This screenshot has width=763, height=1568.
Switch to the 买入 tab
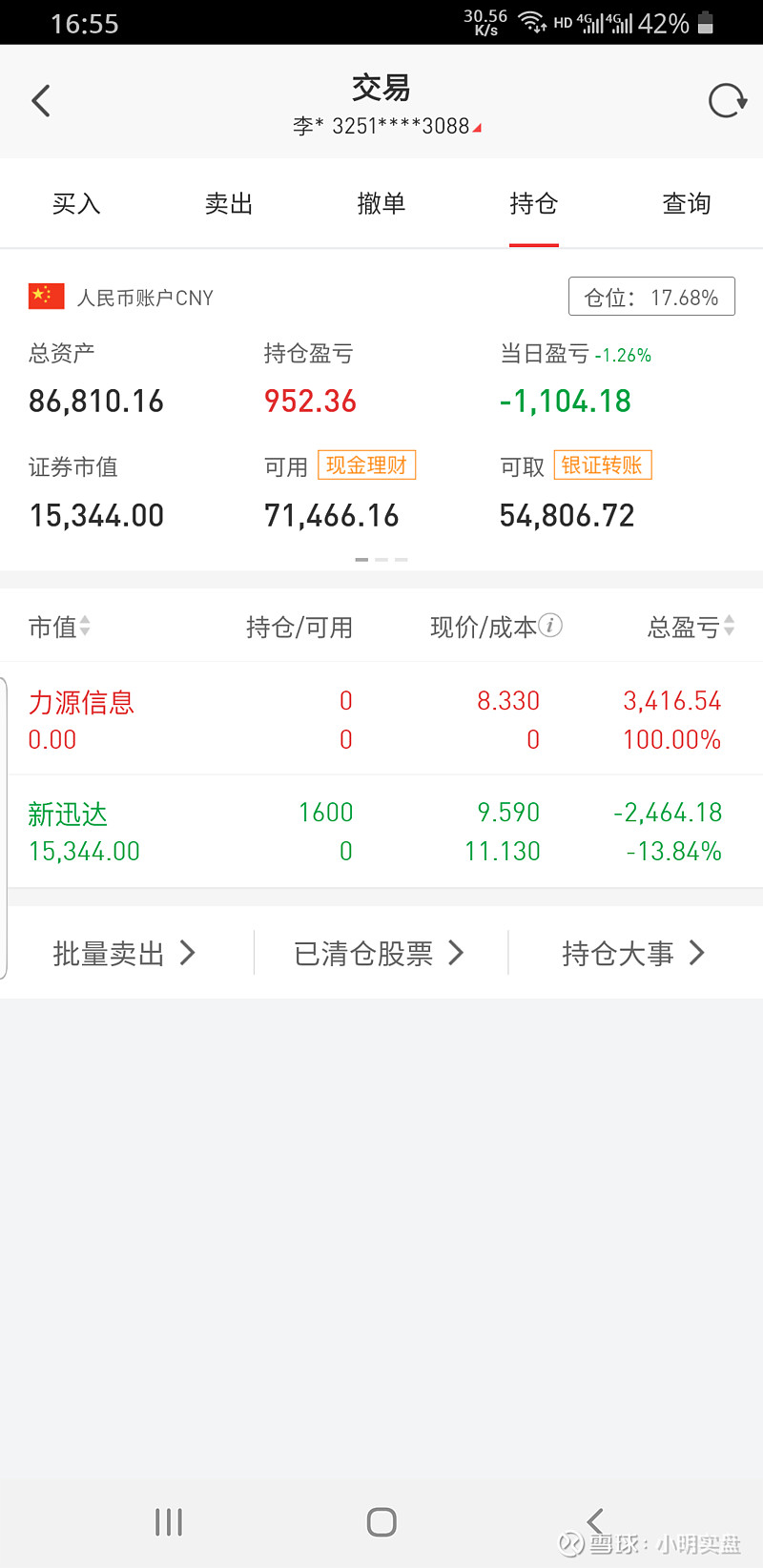(x=76, y=203)
